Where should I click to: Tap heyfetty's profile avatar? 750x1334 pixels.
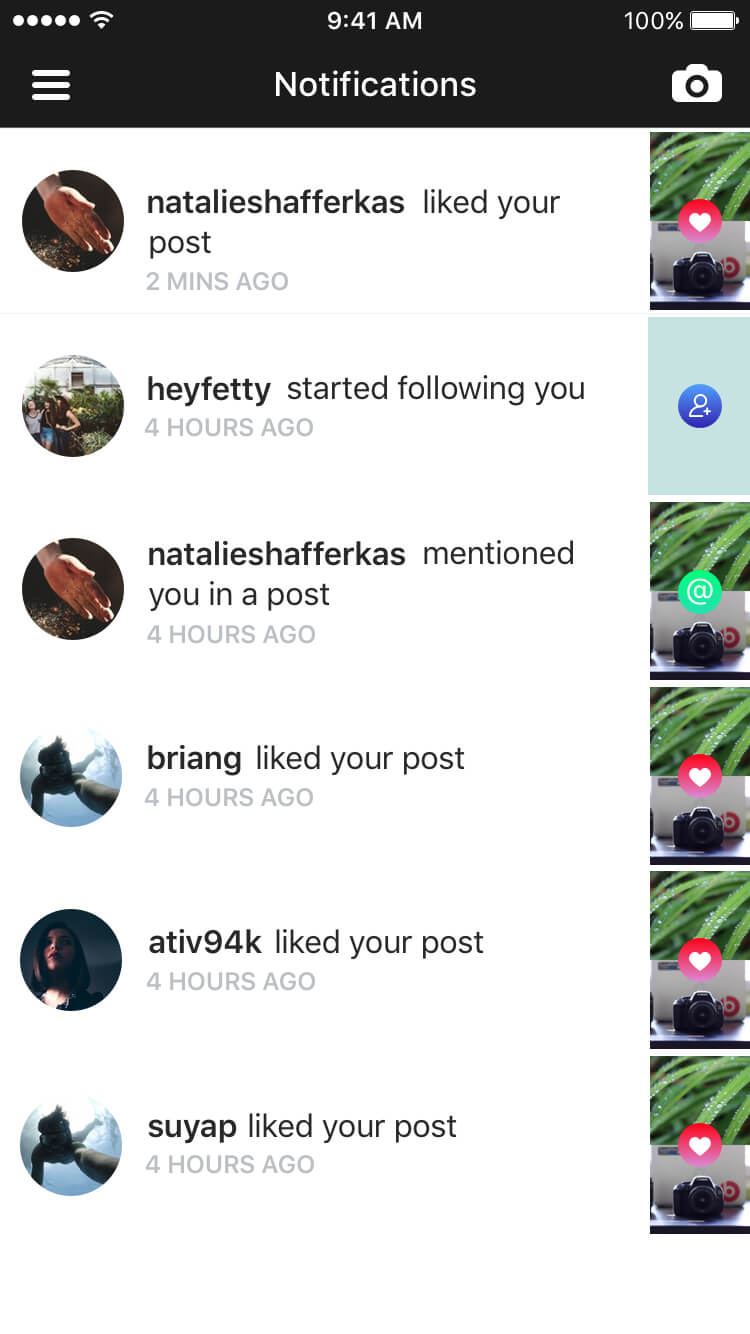click(73, 406)
